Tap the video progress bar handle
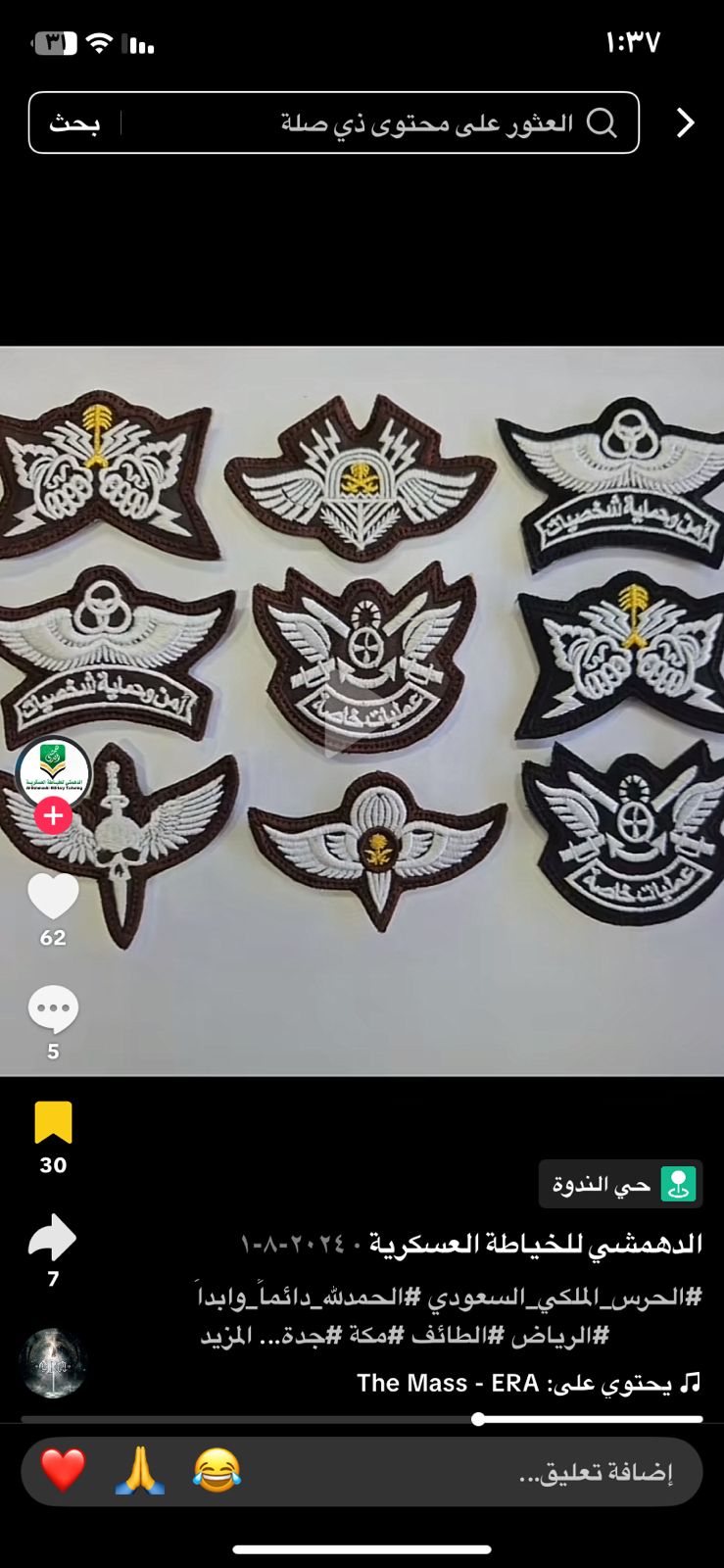 [478, 1419]
